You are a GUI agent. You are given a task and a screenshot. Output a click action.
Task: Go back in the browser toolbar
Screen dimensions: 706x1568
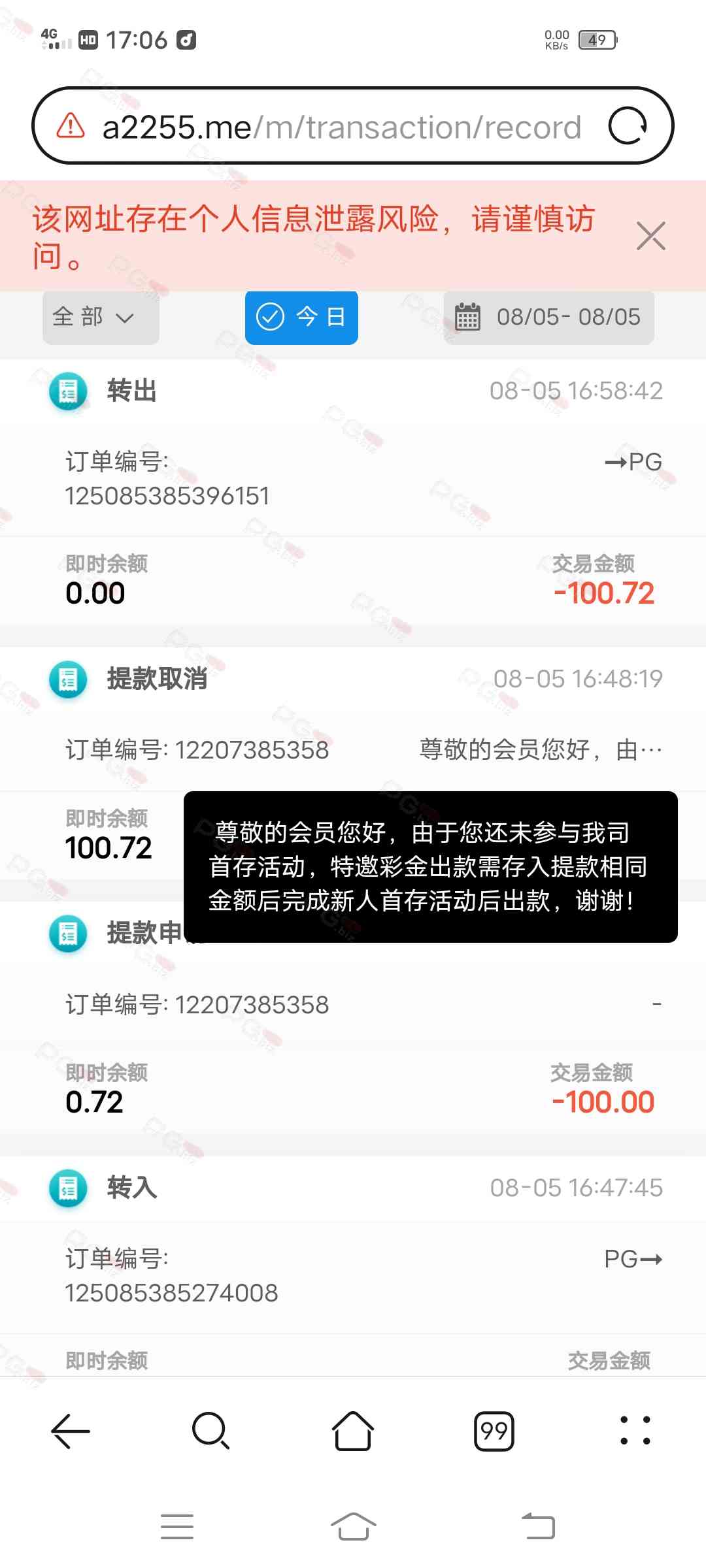pyautogui.click(x=70, y=1431)
